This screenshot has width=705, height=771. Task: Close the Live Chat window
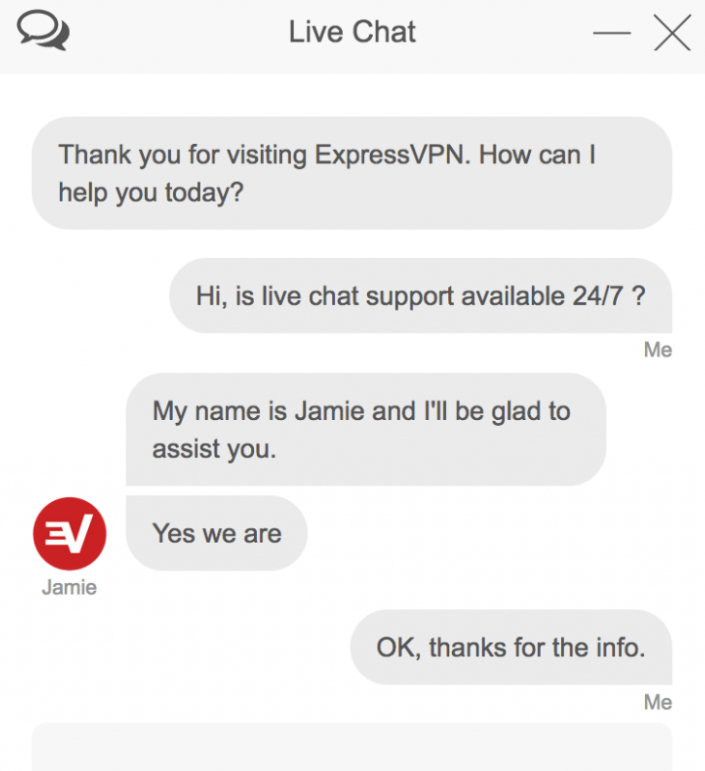point(672,33)
